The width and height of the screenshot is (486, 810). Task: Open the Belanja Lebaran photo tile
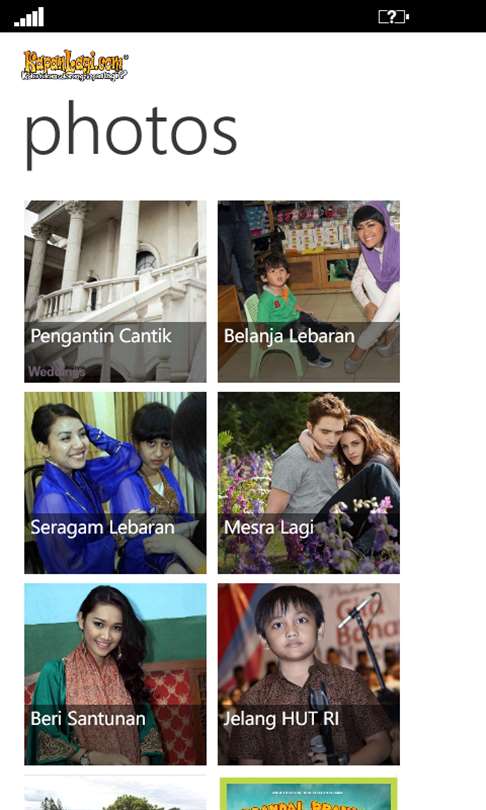(309, 291)
